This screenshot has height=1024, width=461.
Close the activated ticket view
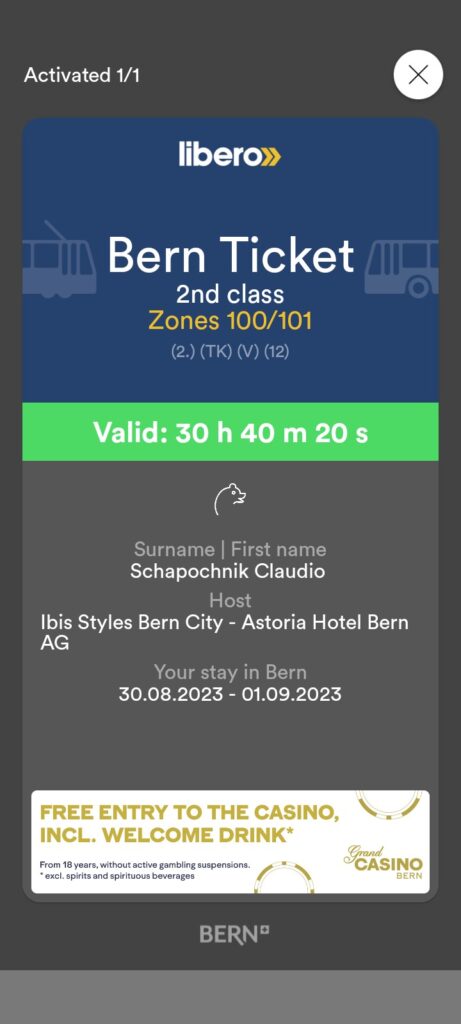(x=418, y=74)
